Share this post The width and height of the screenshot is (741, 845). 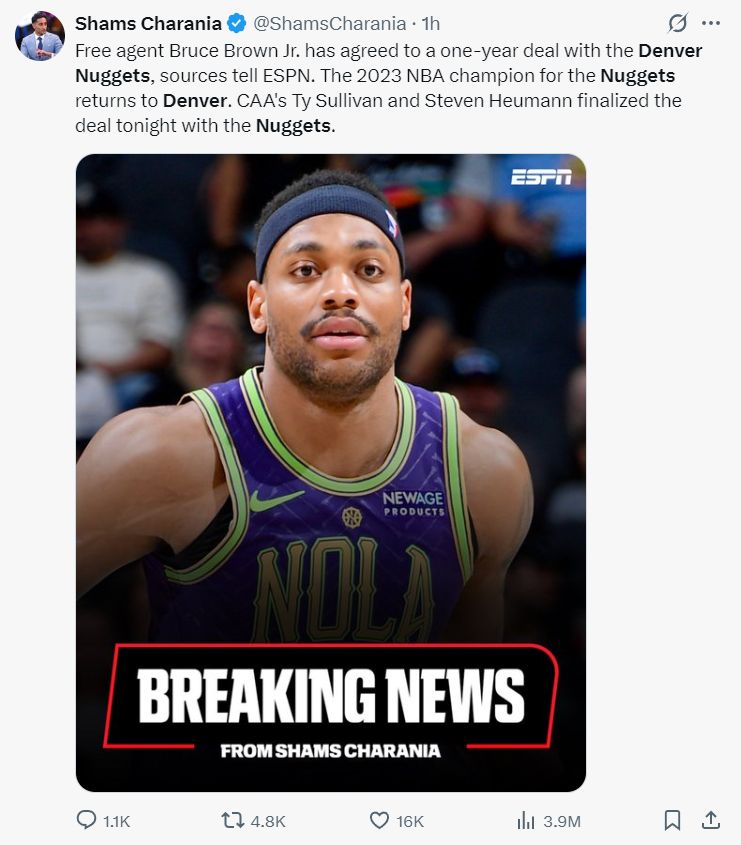(710, 820)
